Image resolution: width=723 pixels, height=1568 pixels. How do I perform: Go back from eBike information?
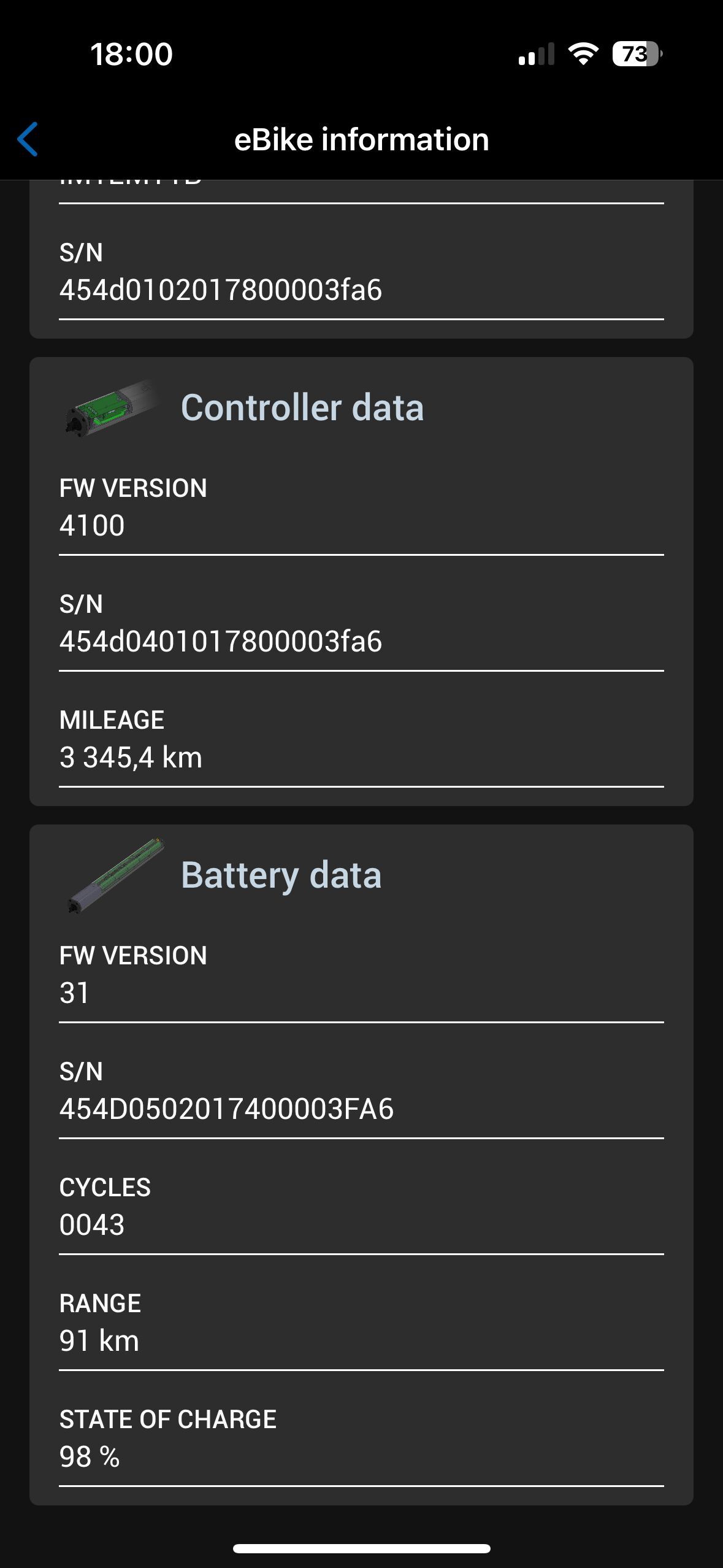click(28, 139)
